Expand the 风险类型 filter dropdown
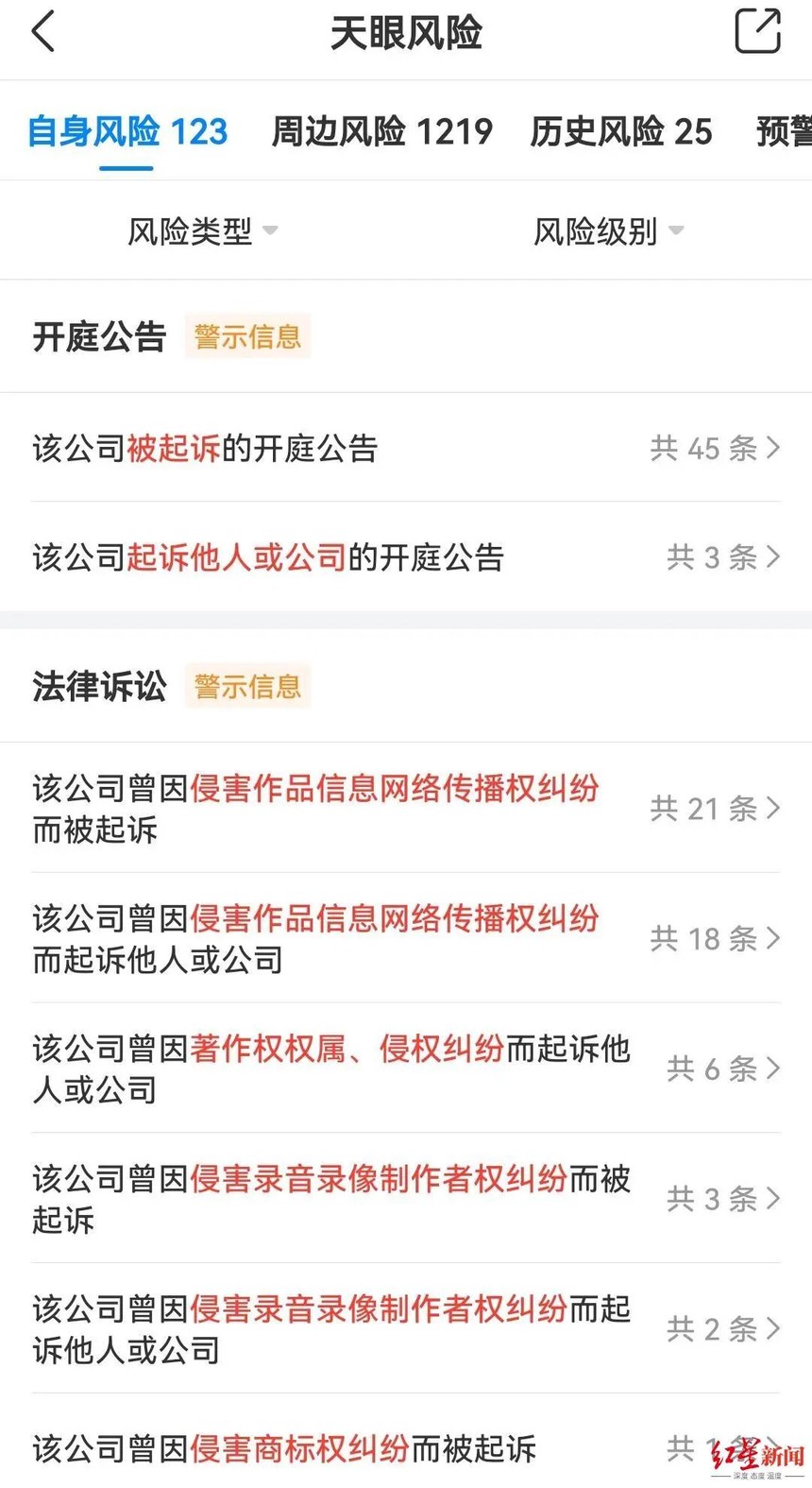 click(202, 231)
